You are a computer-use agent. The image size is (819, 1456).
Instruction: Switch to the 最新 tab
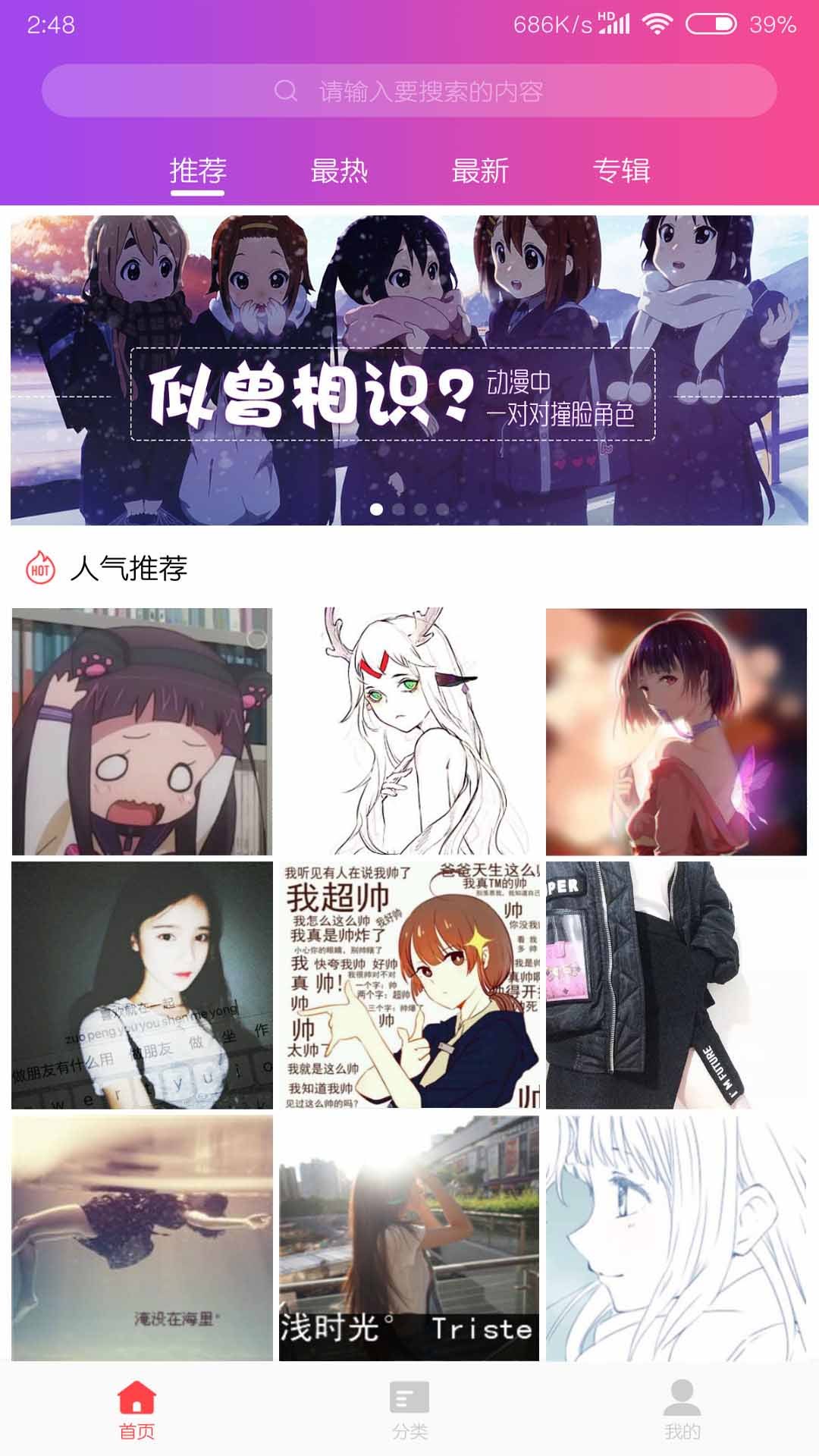pyautogui.click(x=479, y=171)
